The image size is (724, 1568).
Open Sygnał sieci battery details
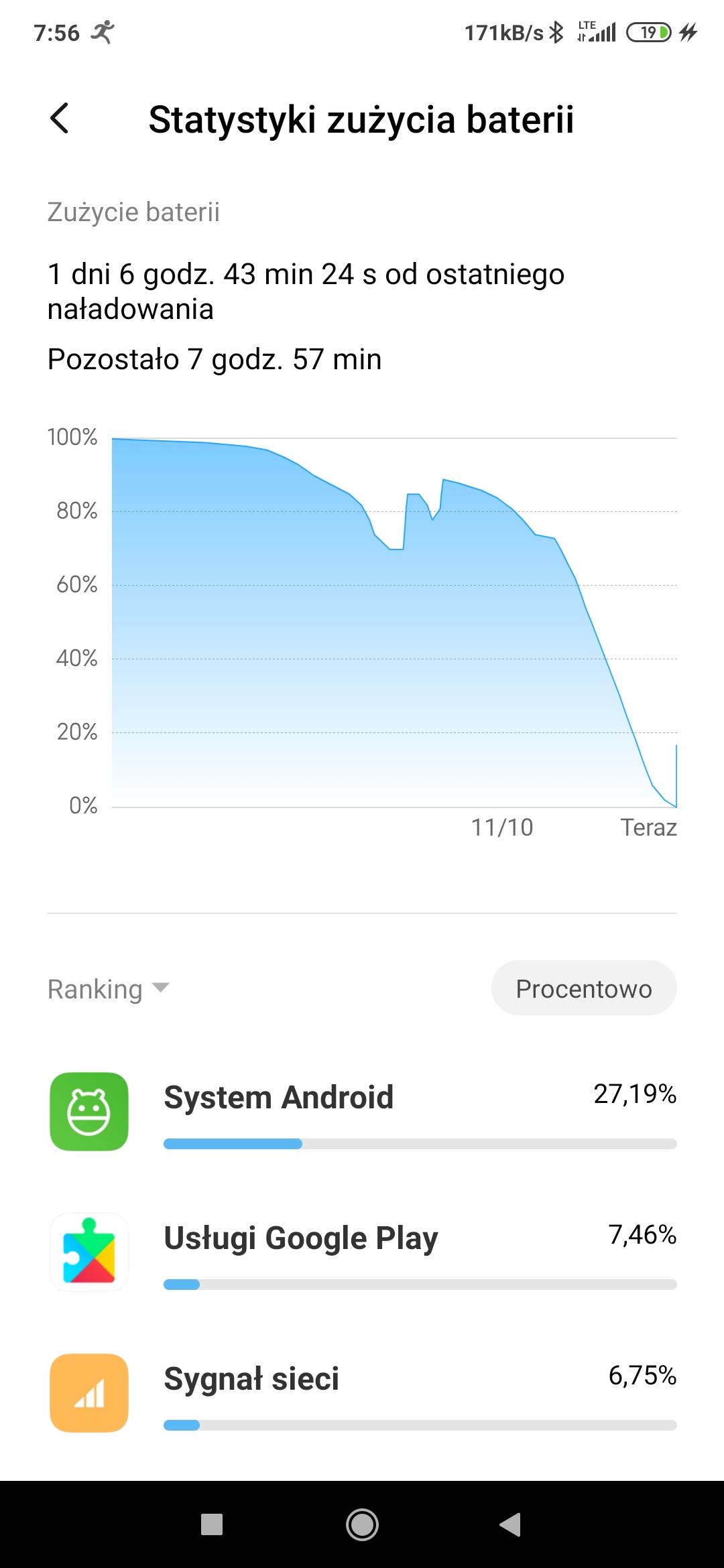(362, 1394)
